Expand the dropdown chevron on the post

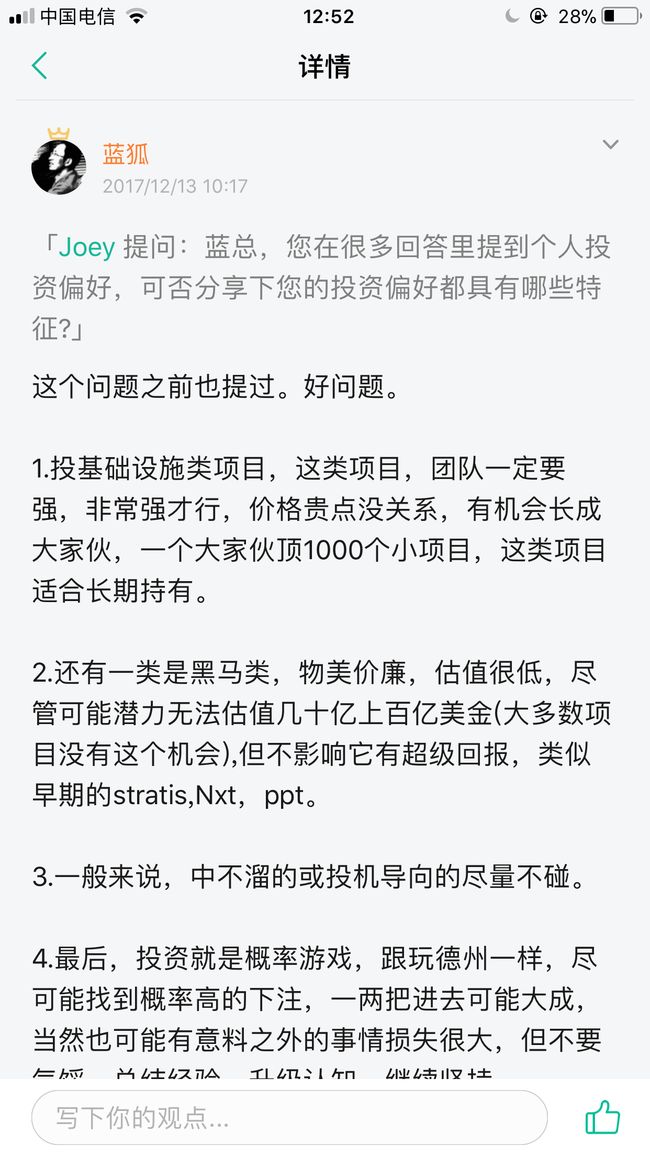coord(610,144)
